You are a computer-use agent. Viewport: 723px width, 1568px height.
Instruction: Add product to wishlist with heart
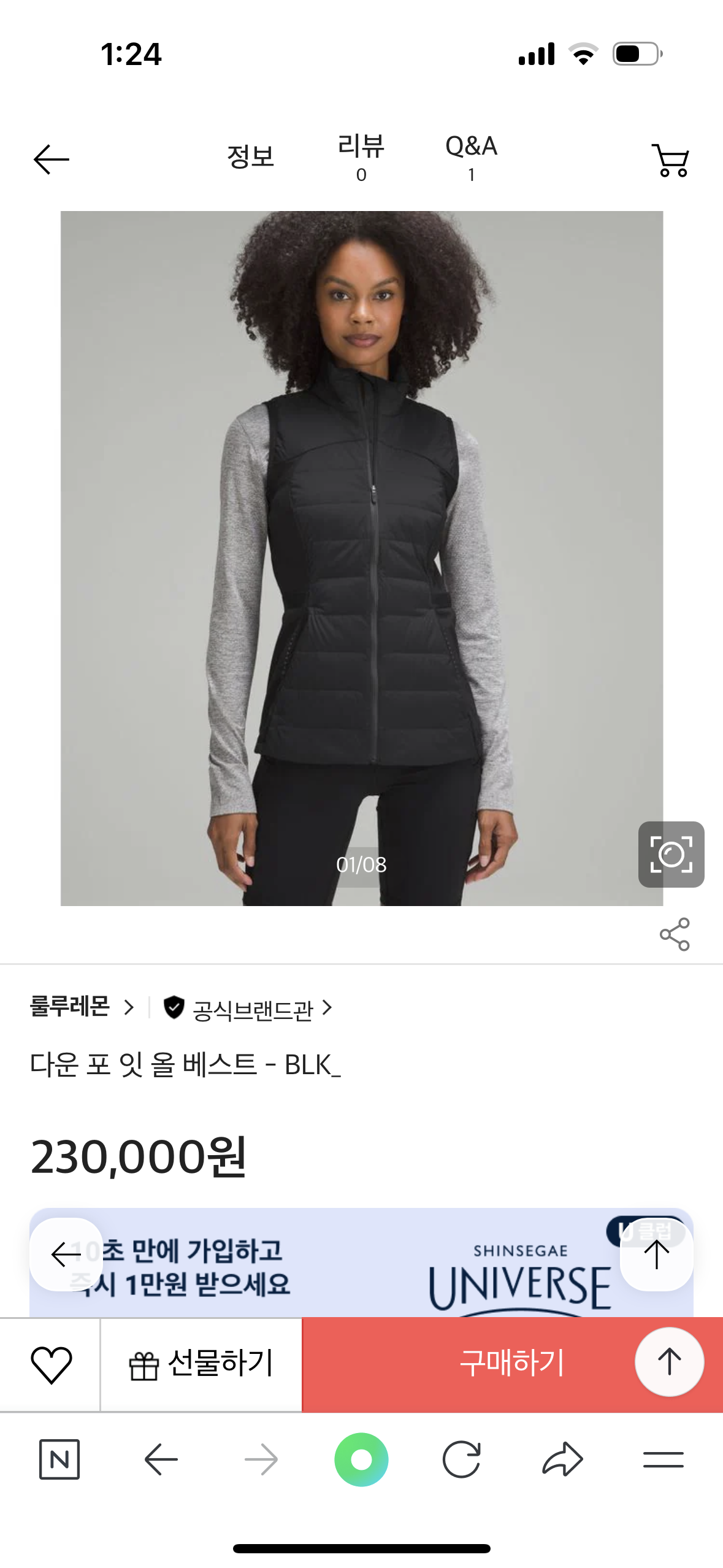[x=51, y=1364]
